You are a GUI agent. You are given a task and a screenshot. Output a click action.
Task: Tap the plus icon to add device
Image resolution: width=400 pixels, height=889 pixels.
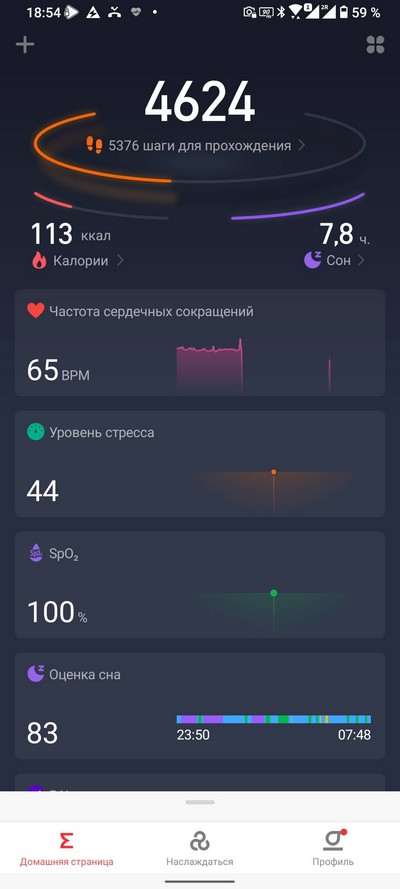24,45
